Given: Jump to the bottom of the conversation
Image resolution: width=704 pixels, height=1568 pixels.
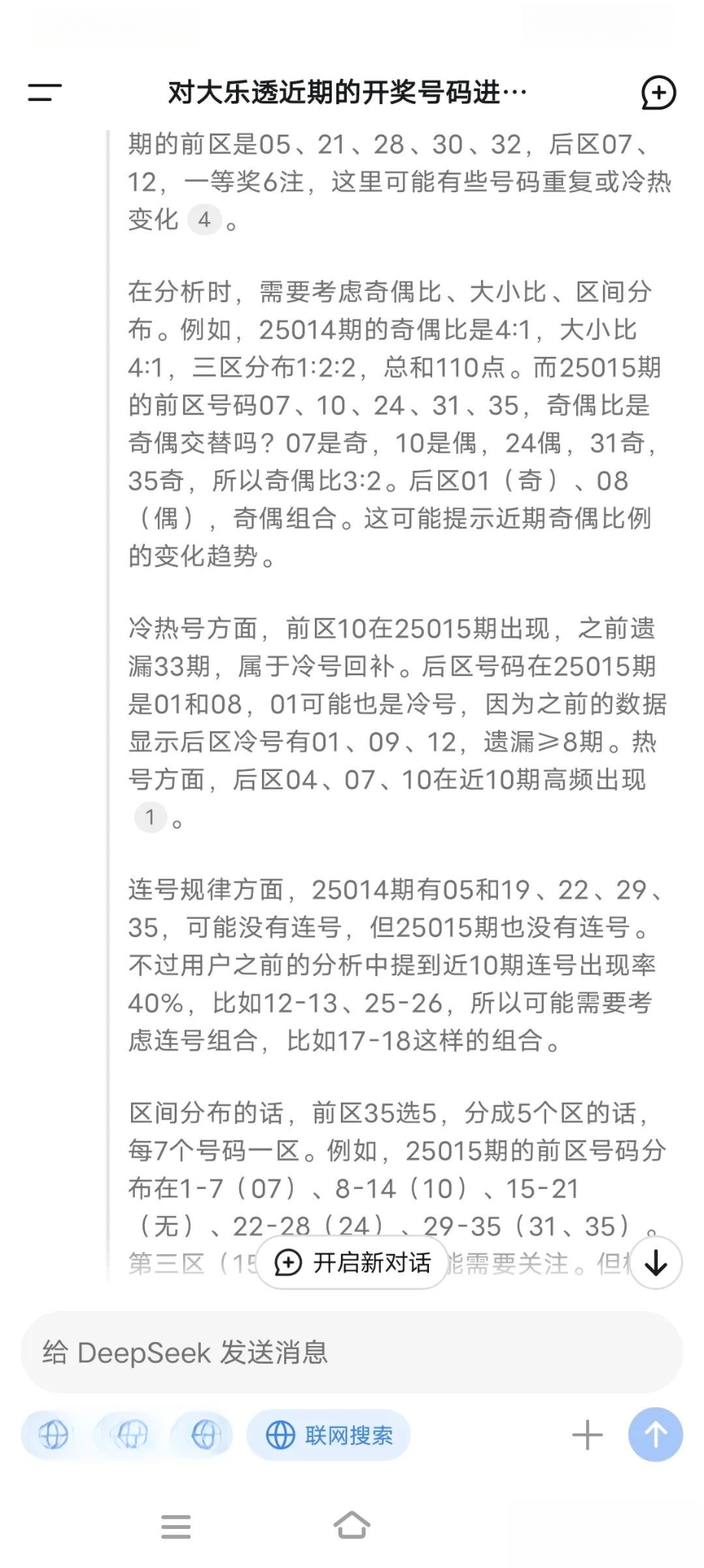Looking at the screenshot, I should point(656,1263).
